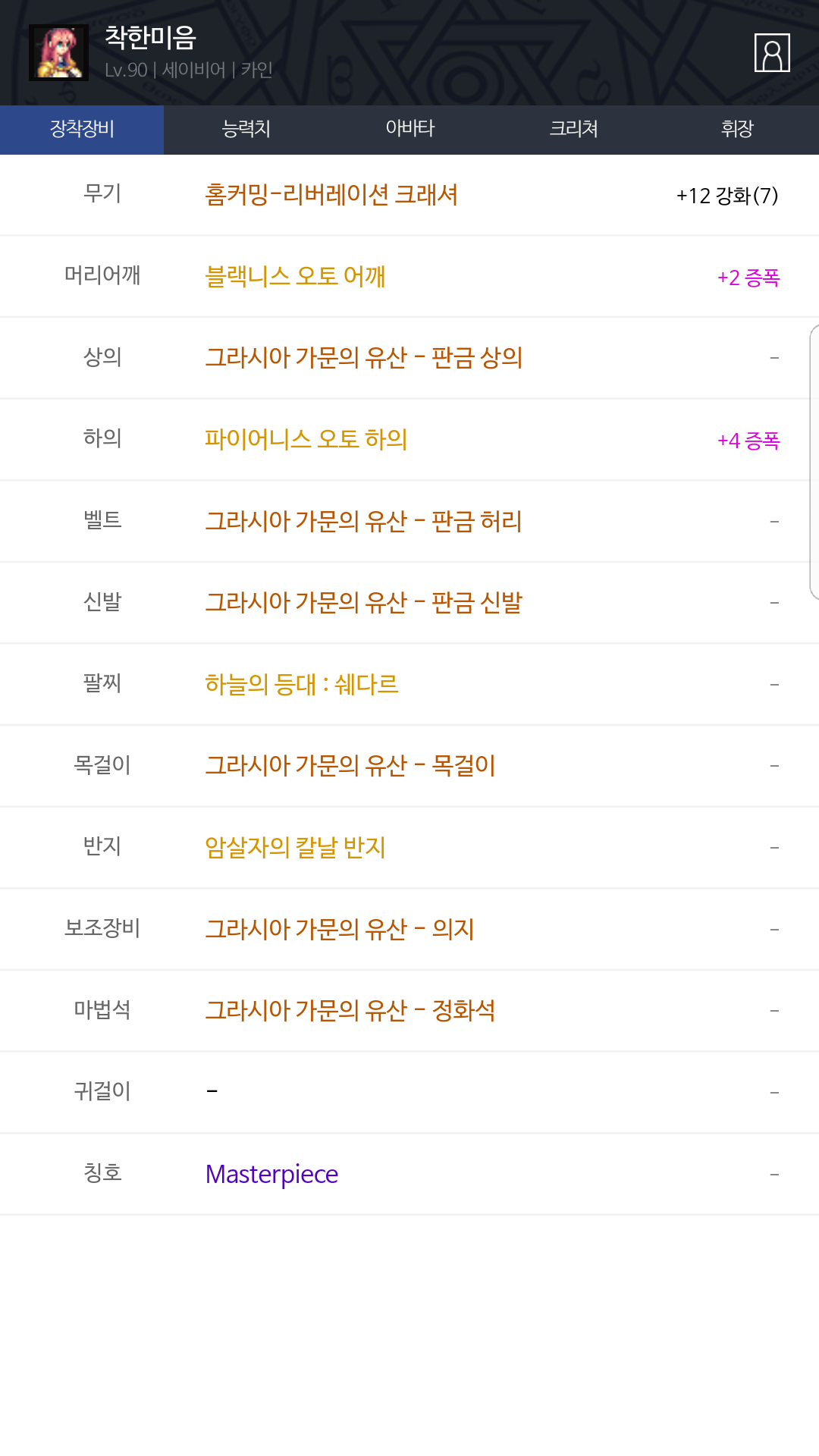View the Masterpiece title
This screenshot has height=1456, width=819.
271,1175
